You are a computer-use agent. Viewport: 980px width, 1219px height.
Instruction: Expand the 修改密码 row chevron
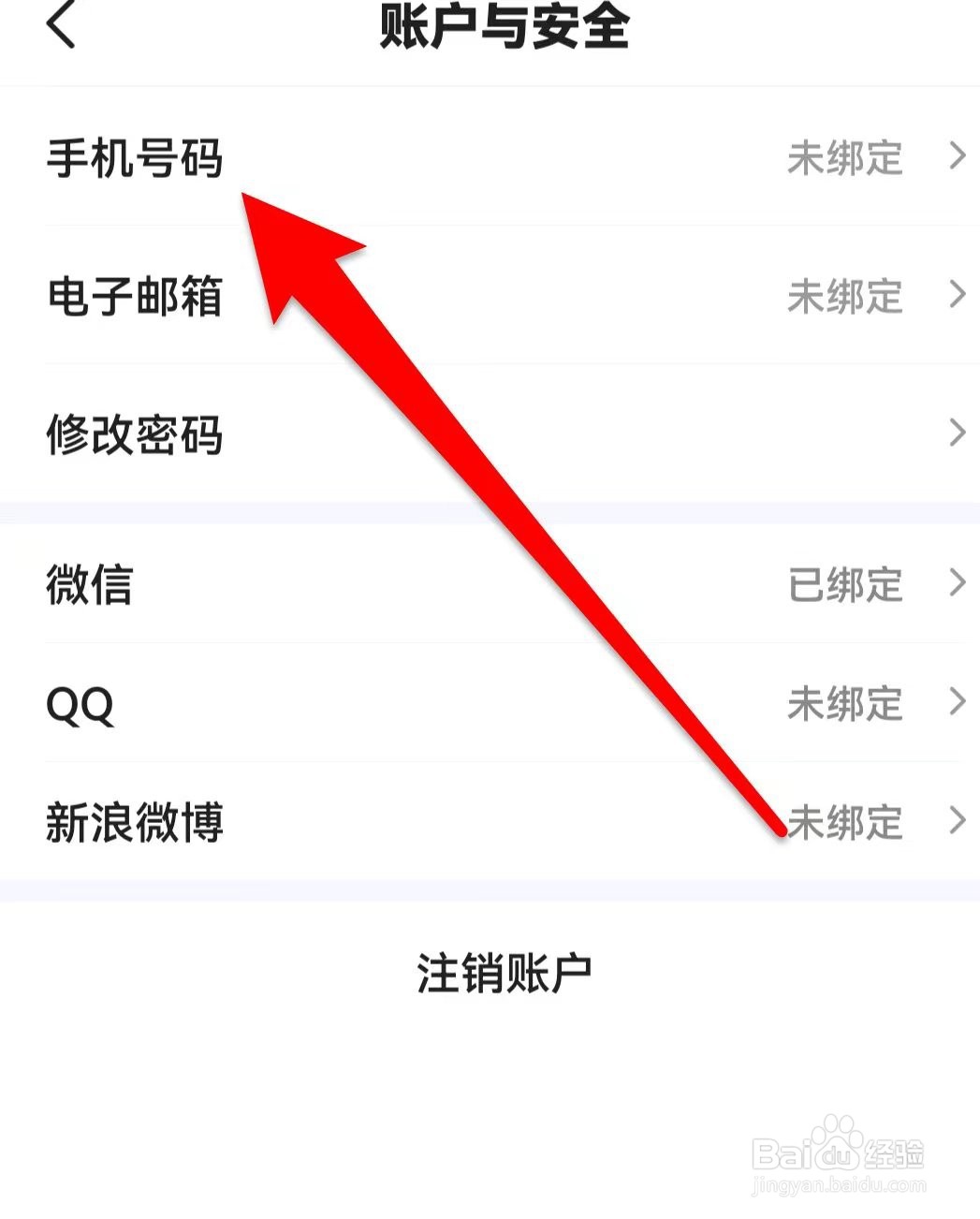(957, 433)
